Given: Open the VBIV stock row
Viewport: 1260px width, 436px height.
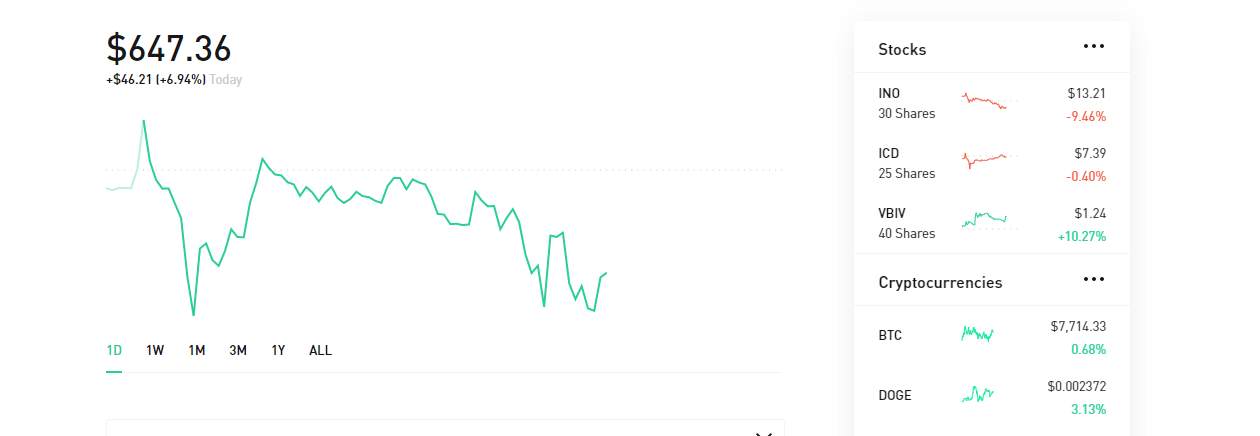Looking at the screenshot, I should click(x=991, y=223).
